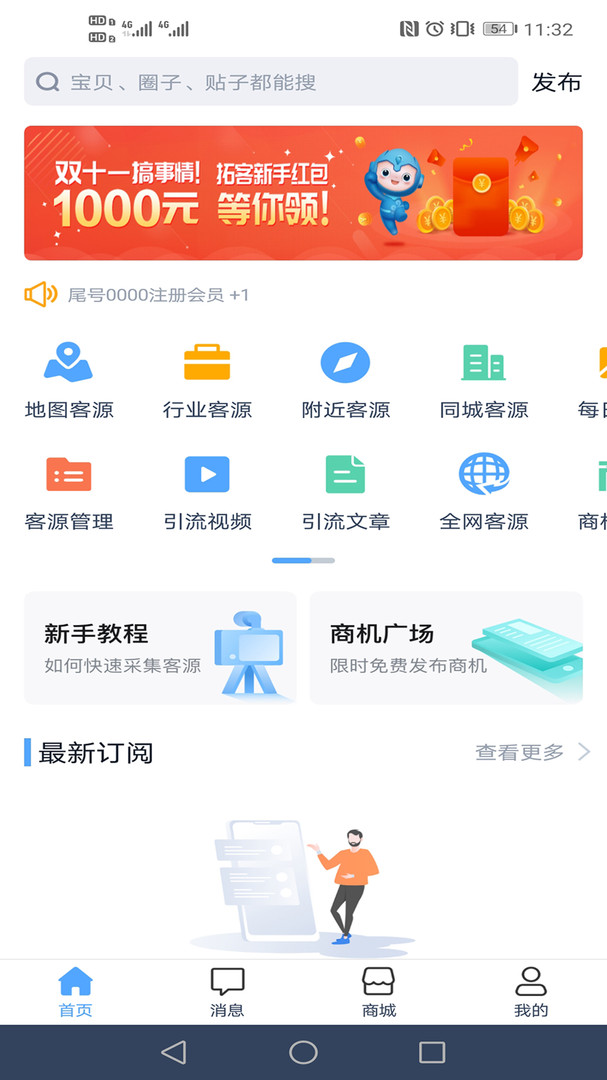Open the 商机广场 card
607x1080 pixels.
coord(446,648)
